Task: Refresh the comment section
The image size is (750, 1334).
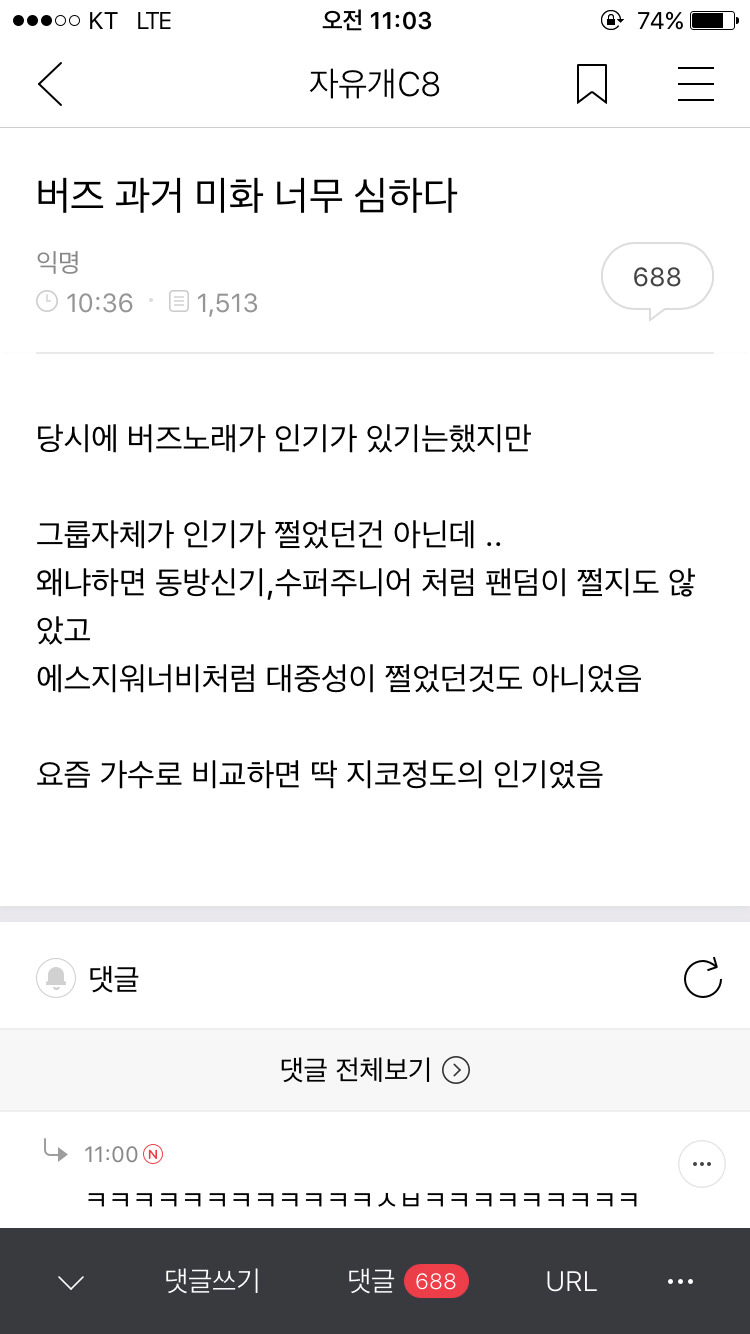Action: [x=702, y=977]
